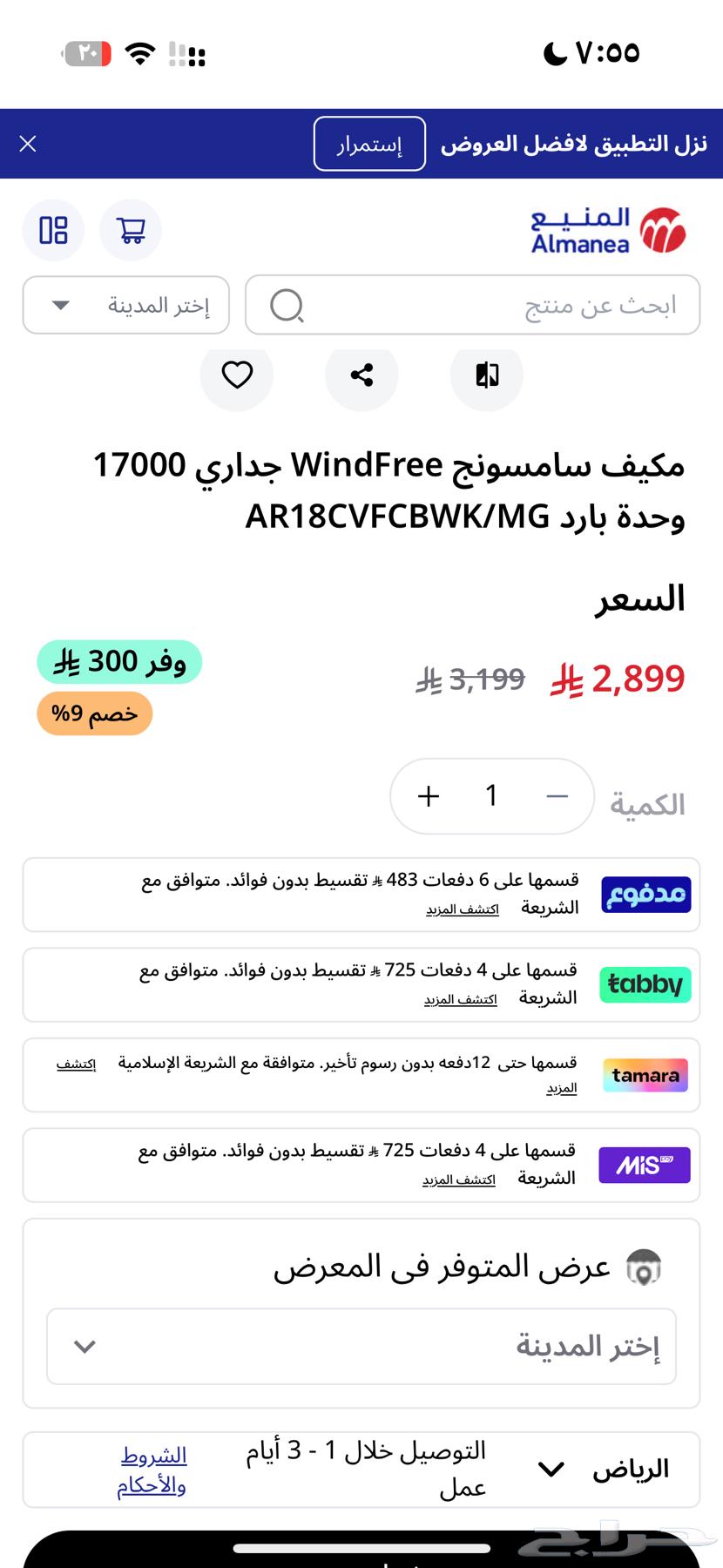Click the search magnifier icon
Image resolution: width=723 pixels, height=1568 pixels.
(289, 305)
